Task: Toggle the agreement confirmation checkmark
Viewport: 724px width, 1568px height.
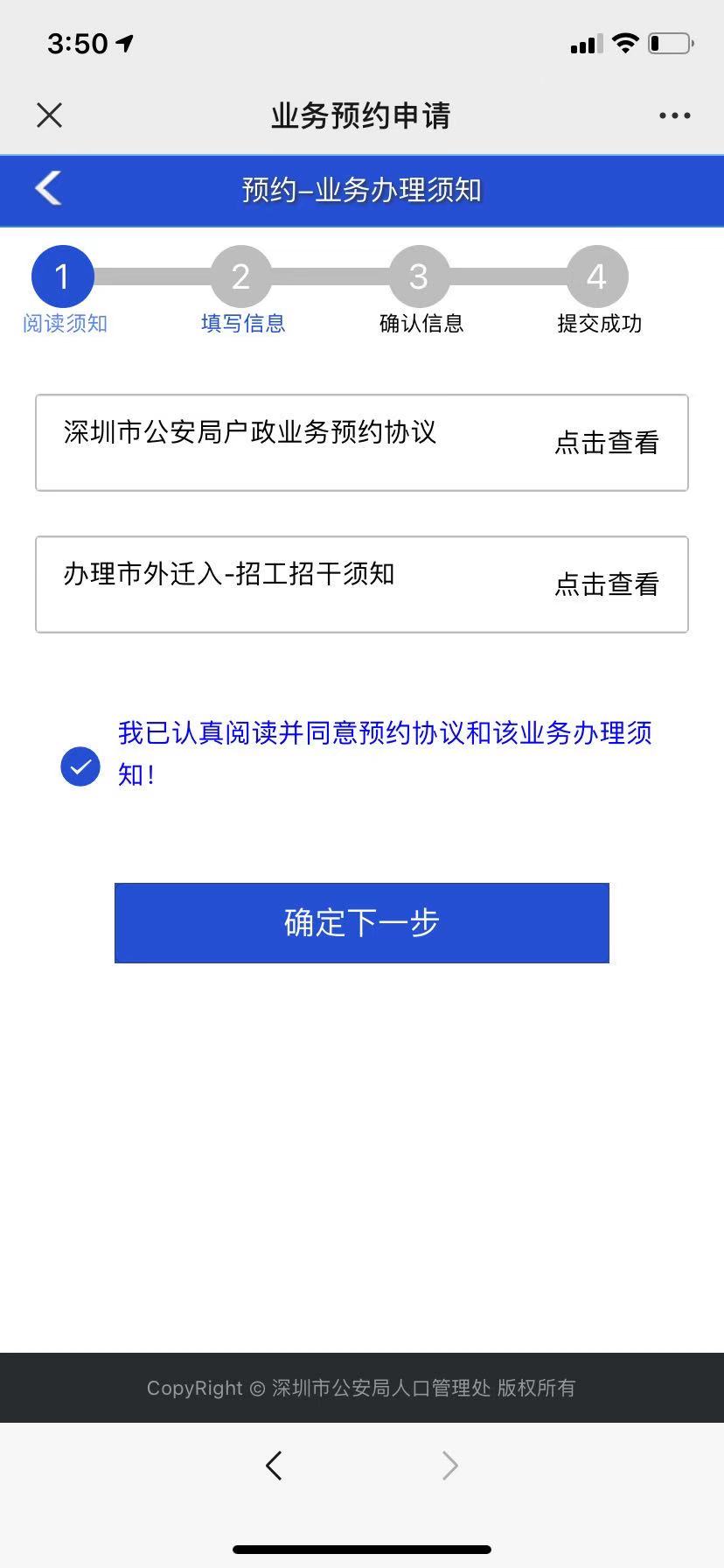Action: 80,766
